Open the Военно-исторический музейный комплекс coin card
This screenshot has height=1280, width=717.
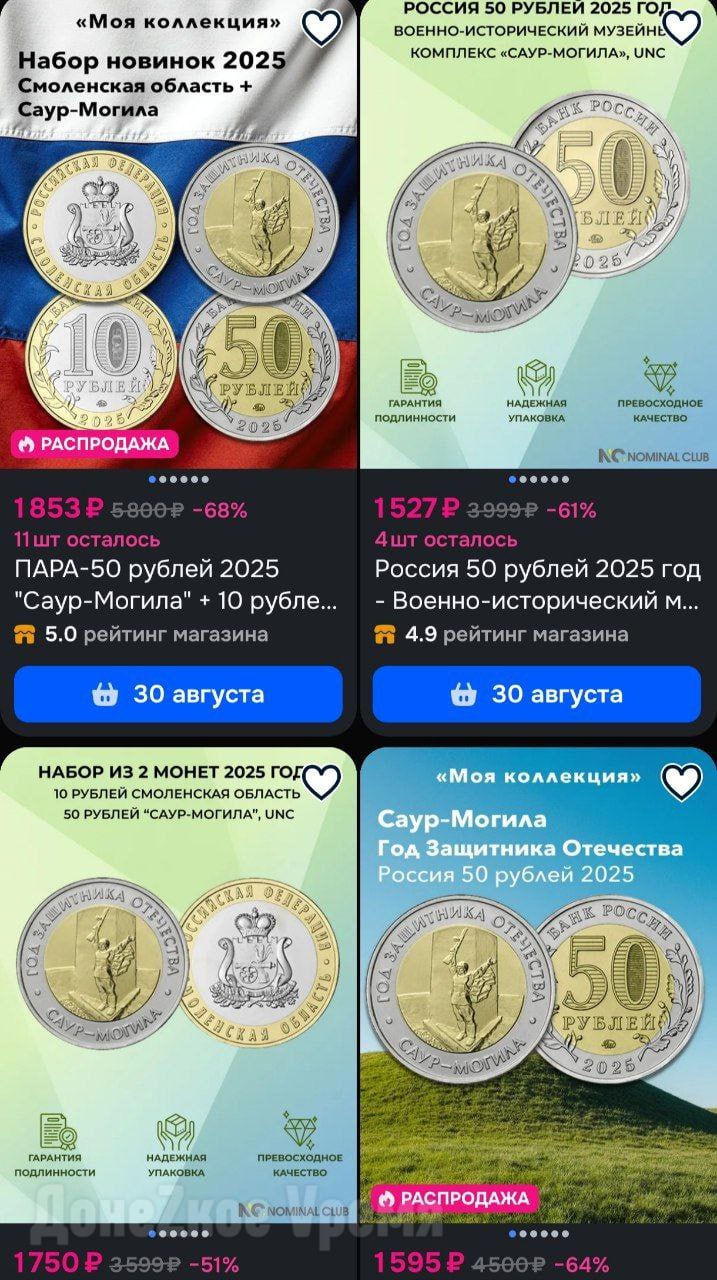tap(538, 234)
